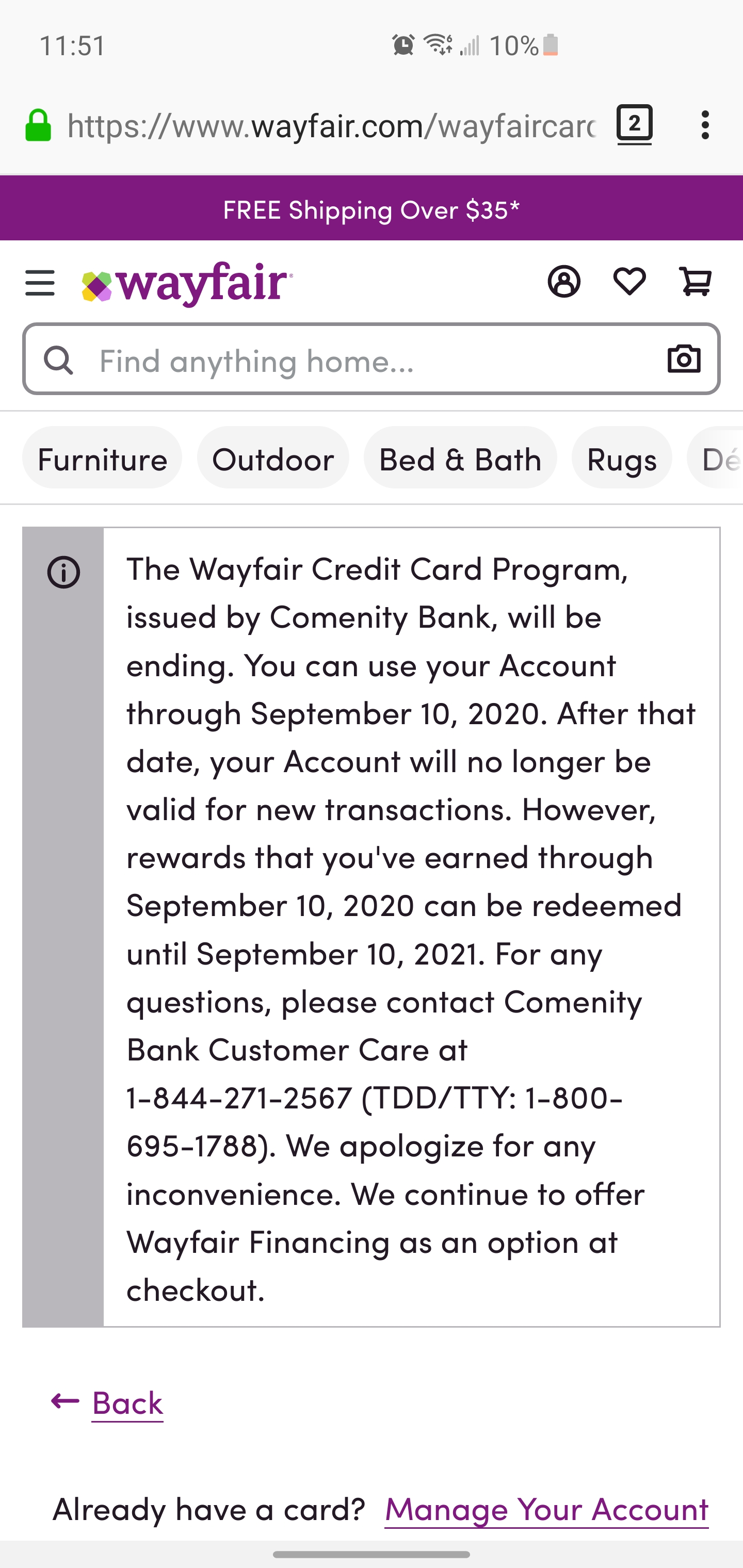Open the browser overflow menu
The height and width of the screenshot is (1568, 743).
click(705, 125)
